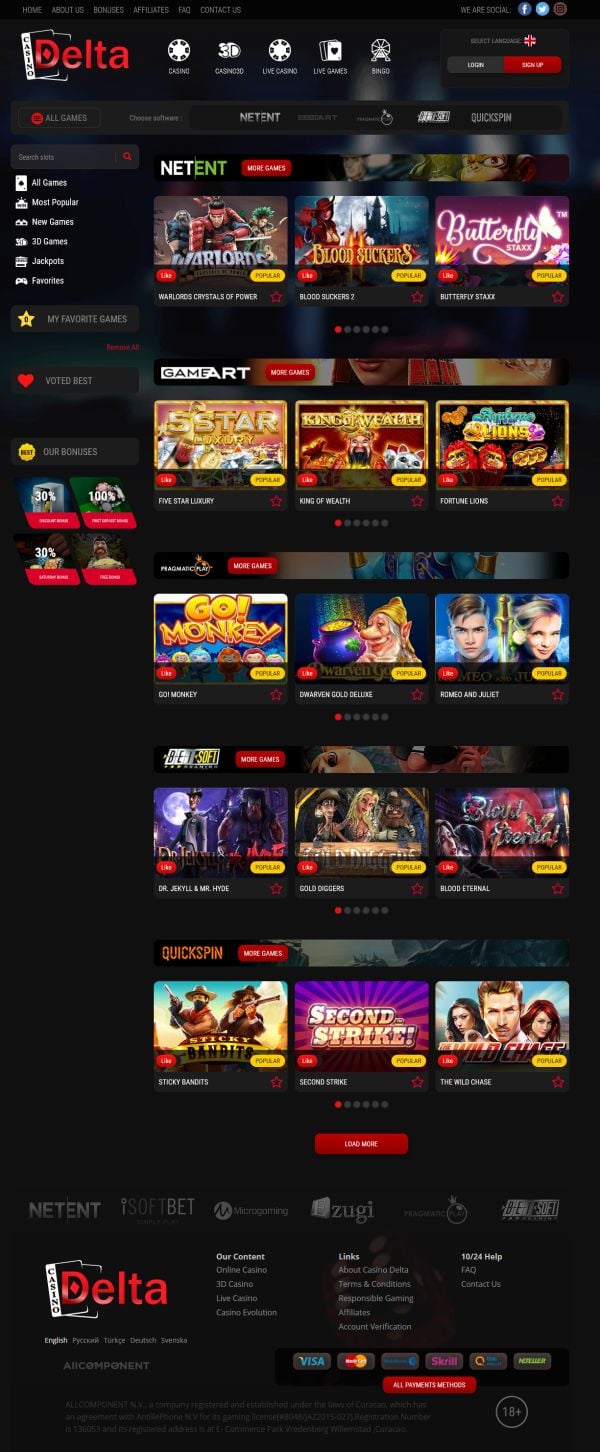Tap the Load More button

tap(361, 1144)
